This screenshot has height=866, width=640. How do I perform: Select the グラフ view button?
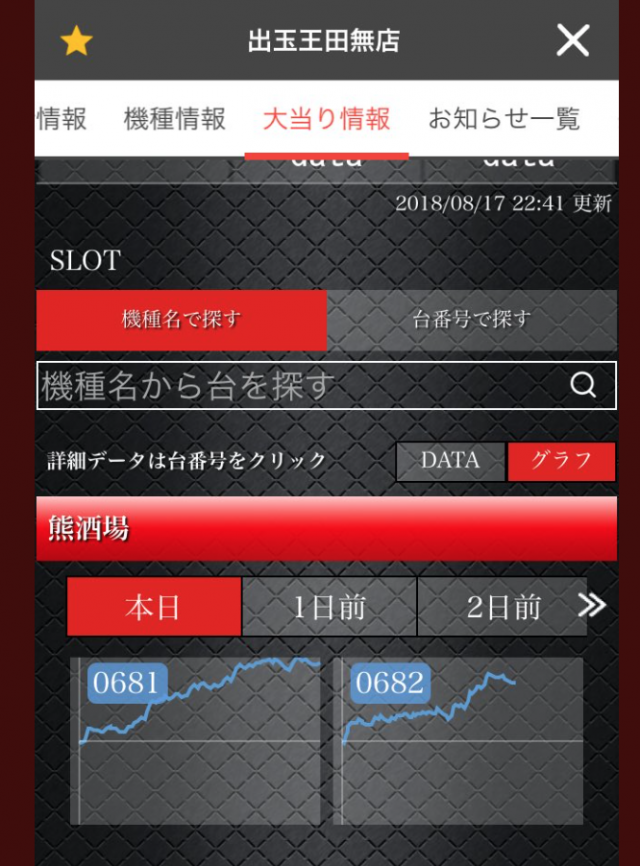(x=560, y=461)
